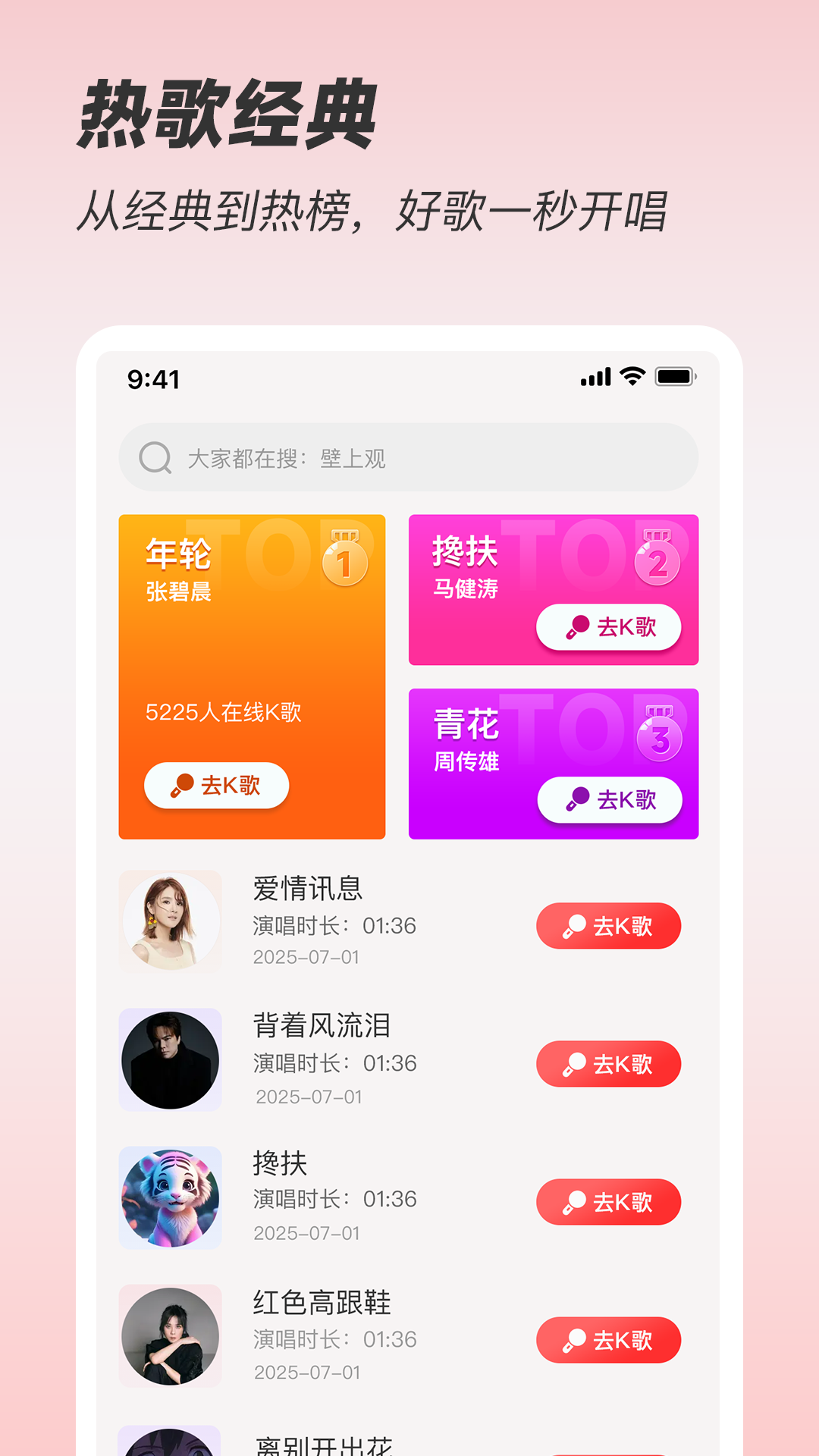Click the gold medal badge on 年轮 card

pyautogui.click(x=345, y=562)
